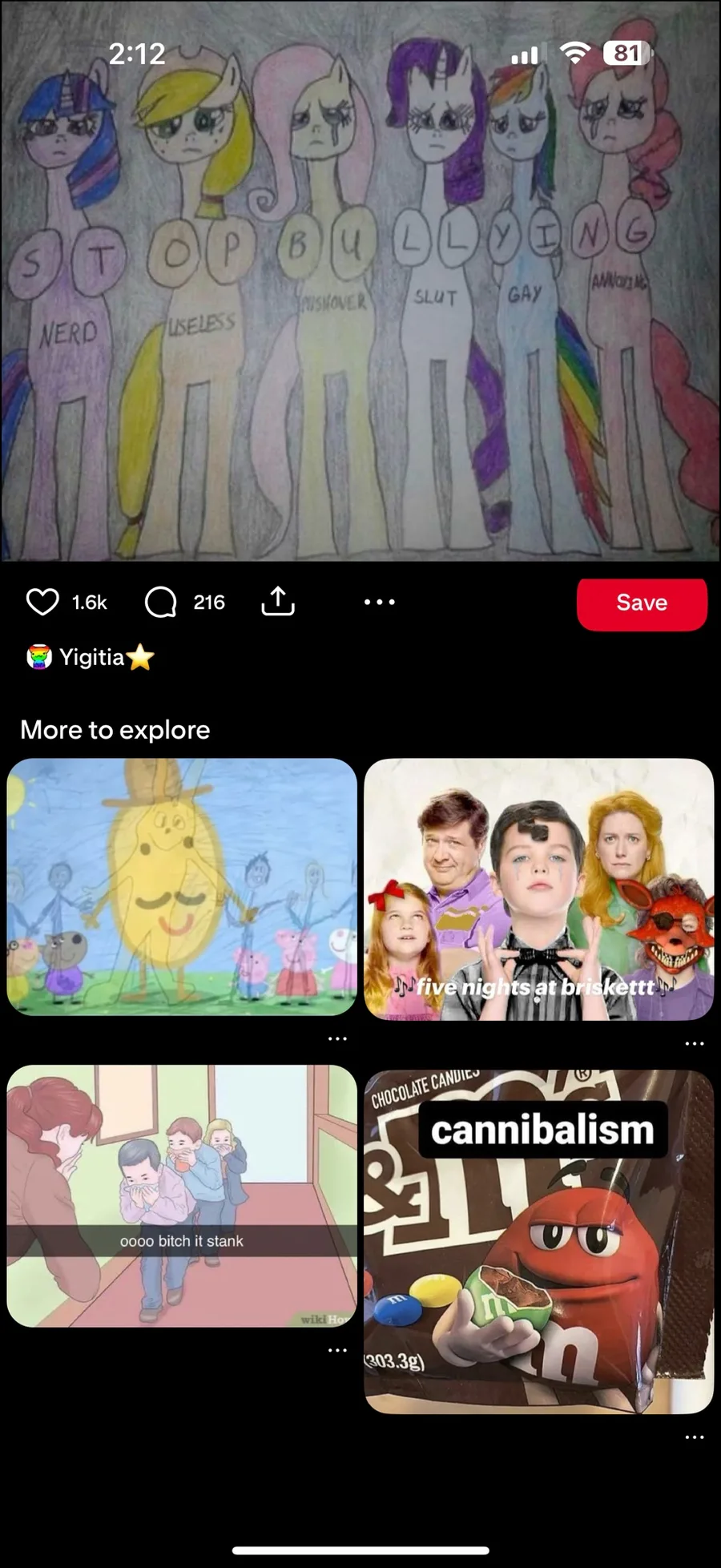Save this pin to a board
Image resolution: width=721 pixels, height=1568 pixels.
(642, 603)
